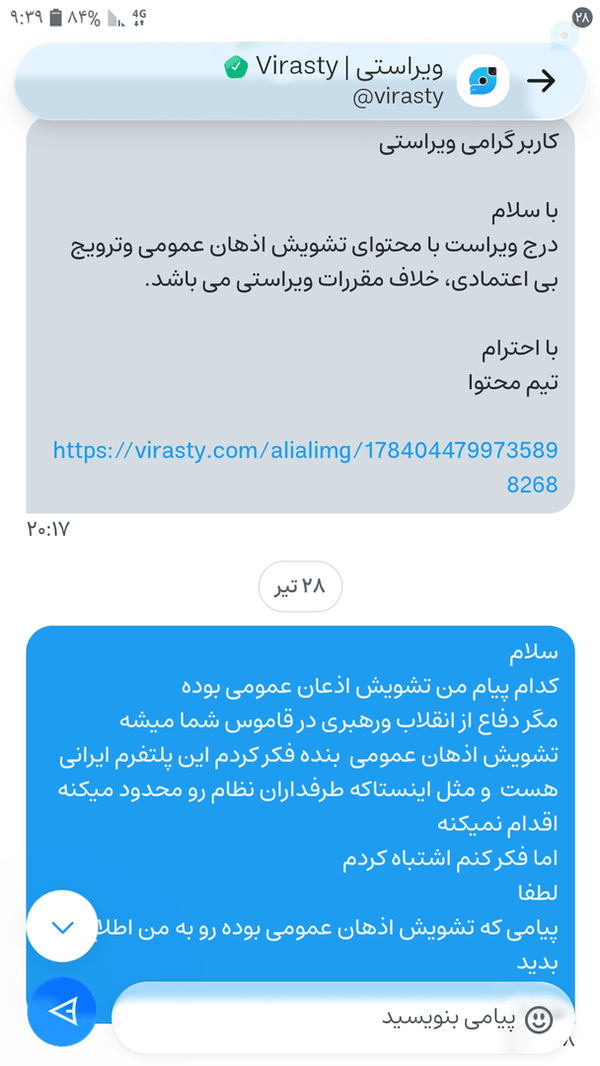Open the Virasty | ویراستی account name

tap(349, 67)
